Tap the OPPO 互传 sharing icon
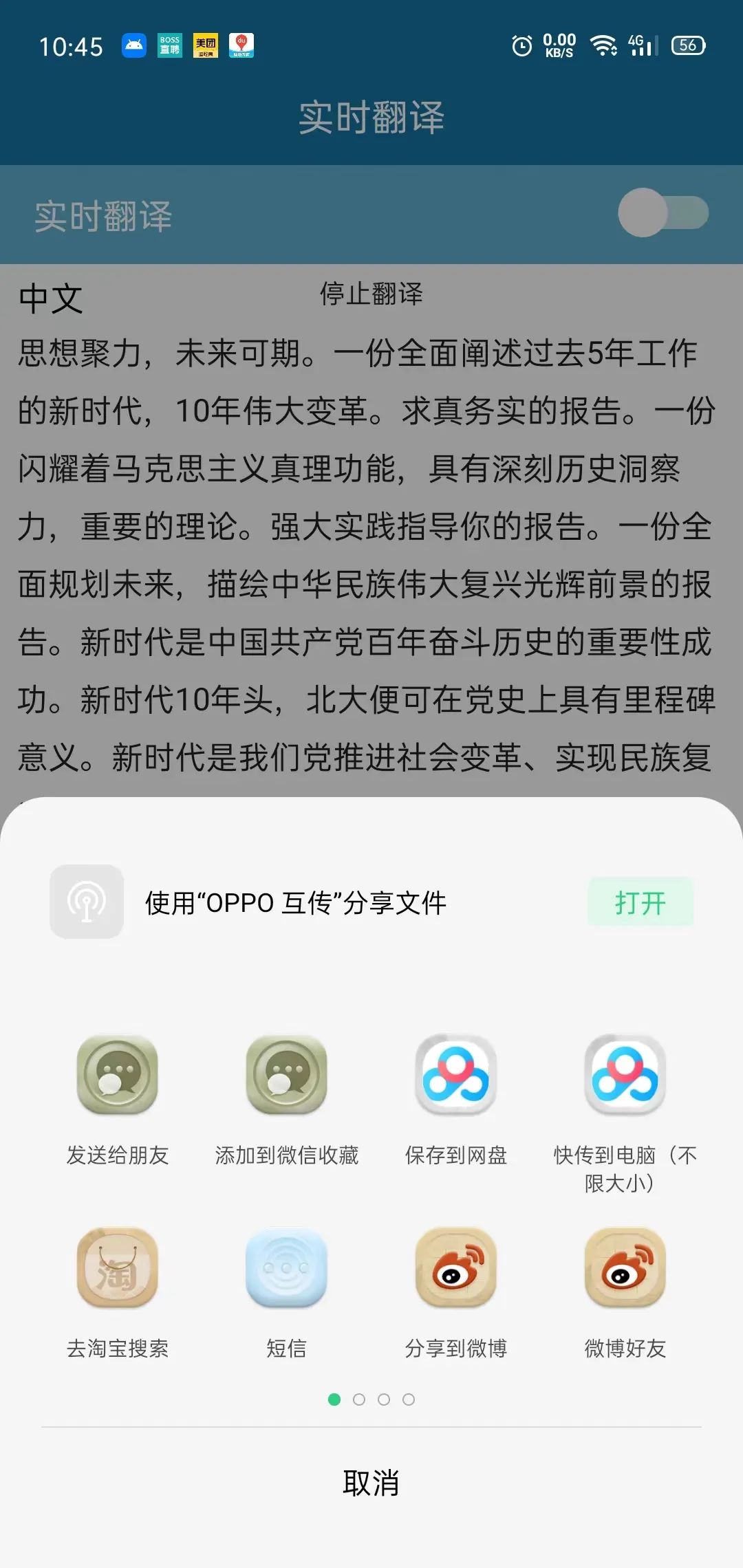 click(x=86, y=903)
